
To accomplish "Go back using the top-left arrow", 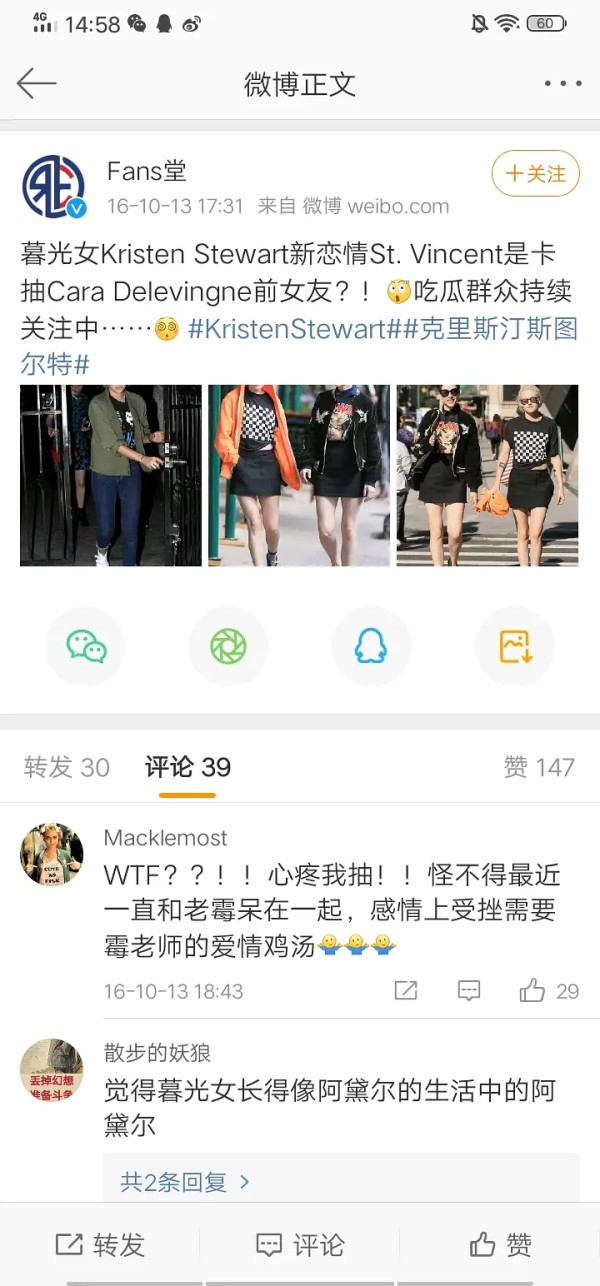I will 37,84.
